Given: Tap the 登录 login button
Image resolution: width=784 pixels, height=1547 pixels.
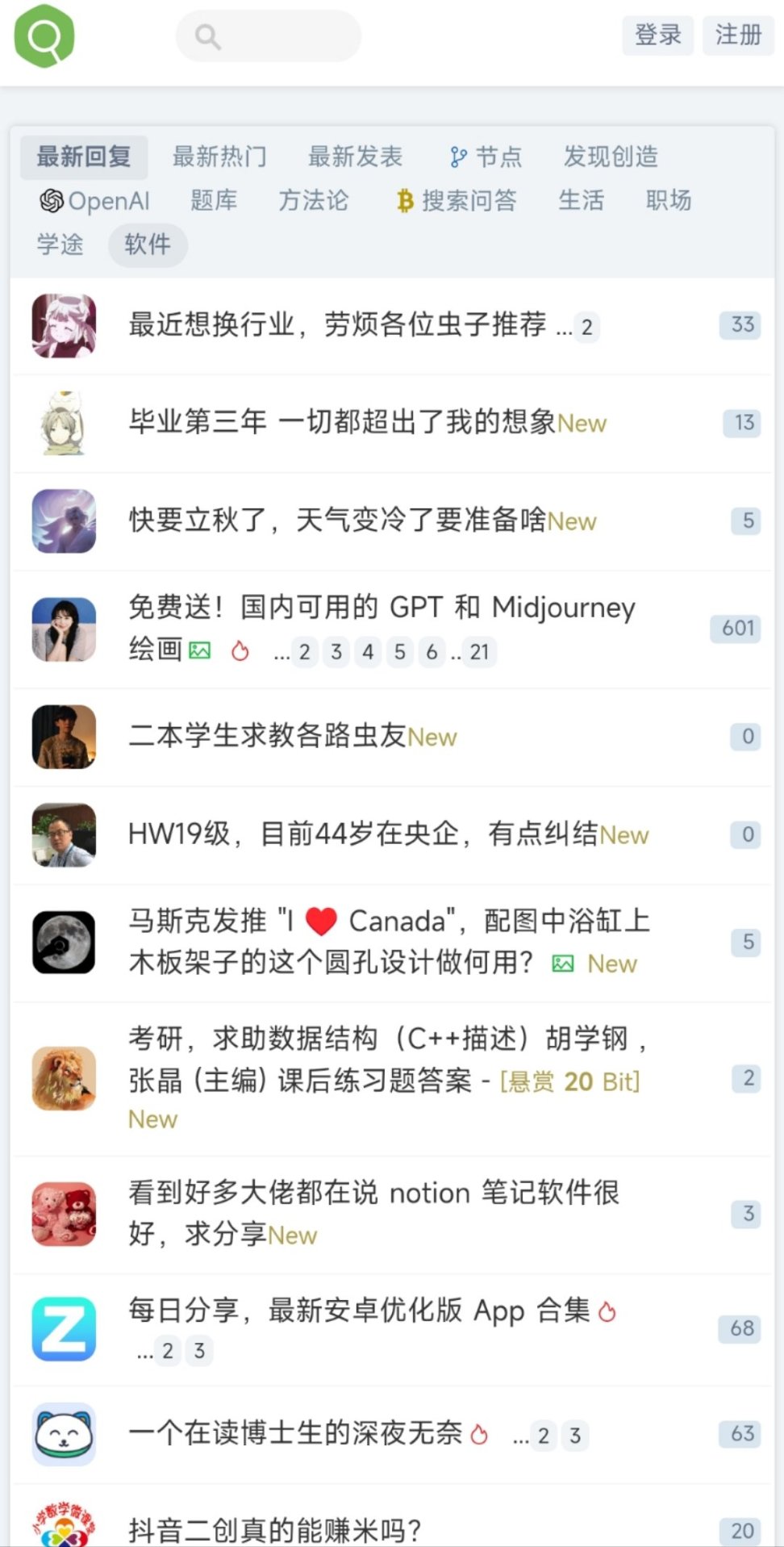Looking at the screenshot, I should 657,35.
